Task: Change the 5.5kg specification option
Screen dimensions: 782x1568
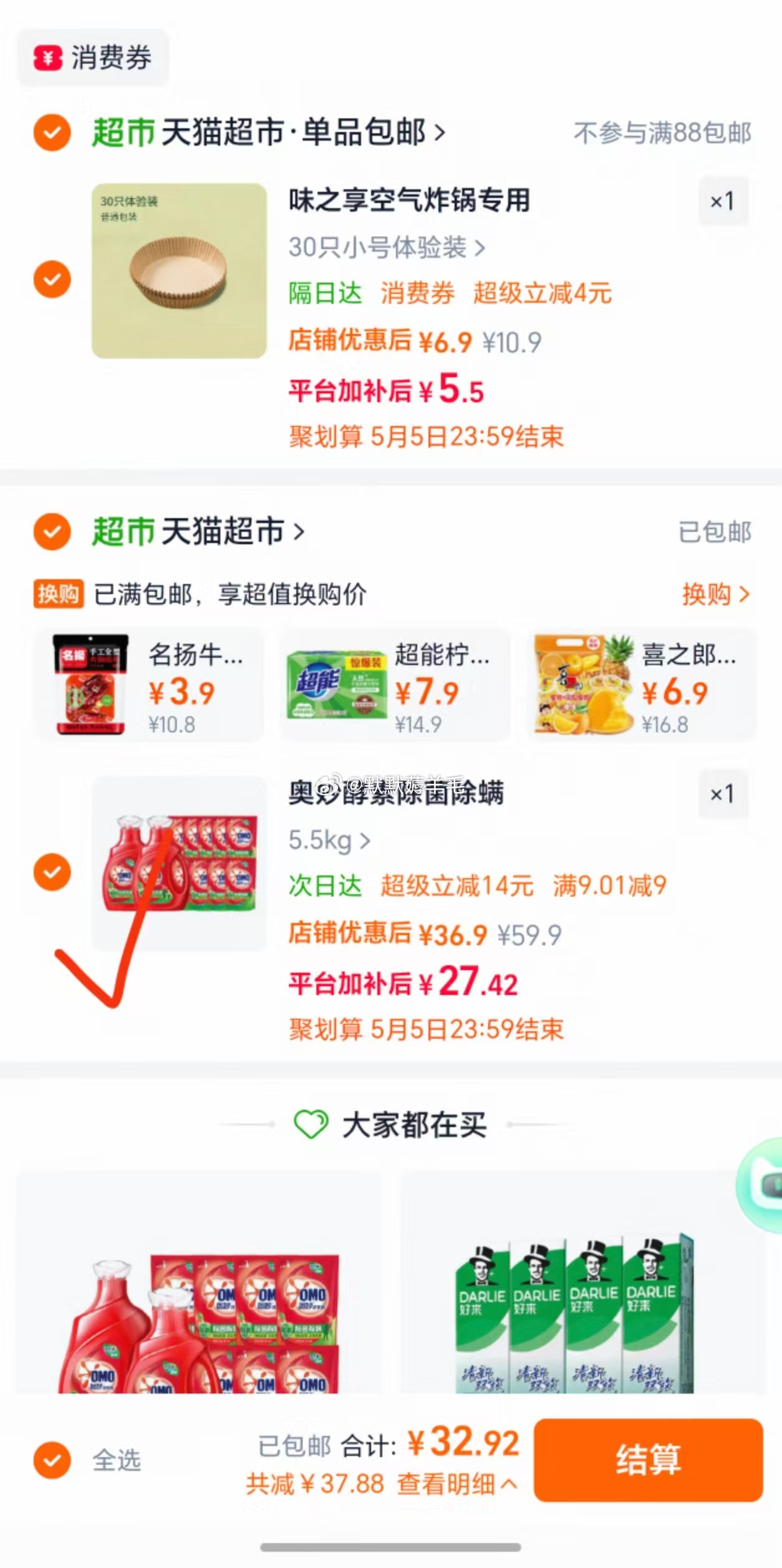Action: pos(329,841)
